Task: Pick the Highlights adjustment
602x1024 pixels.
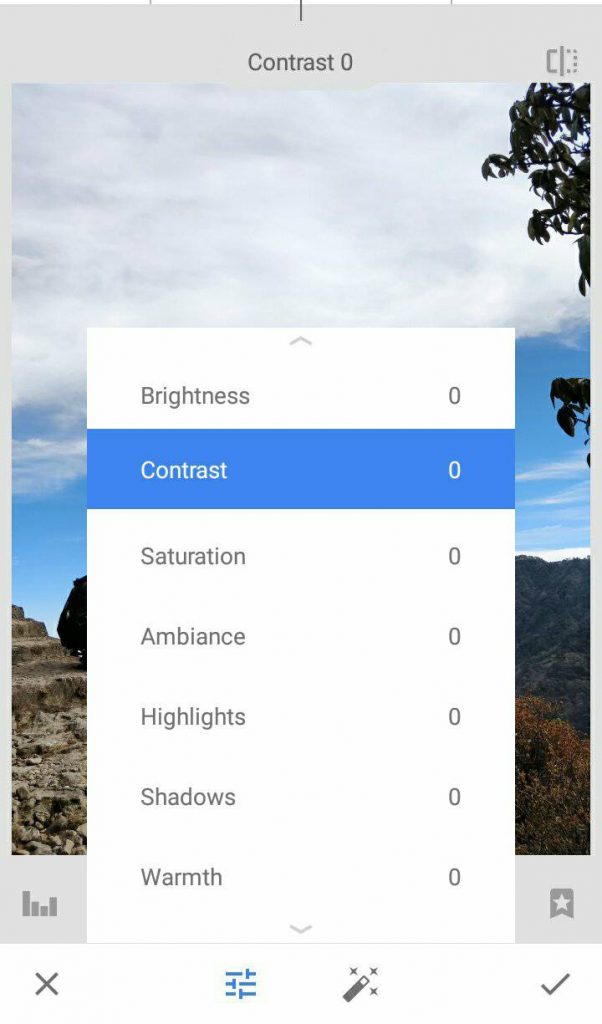Action: point(300,716)
